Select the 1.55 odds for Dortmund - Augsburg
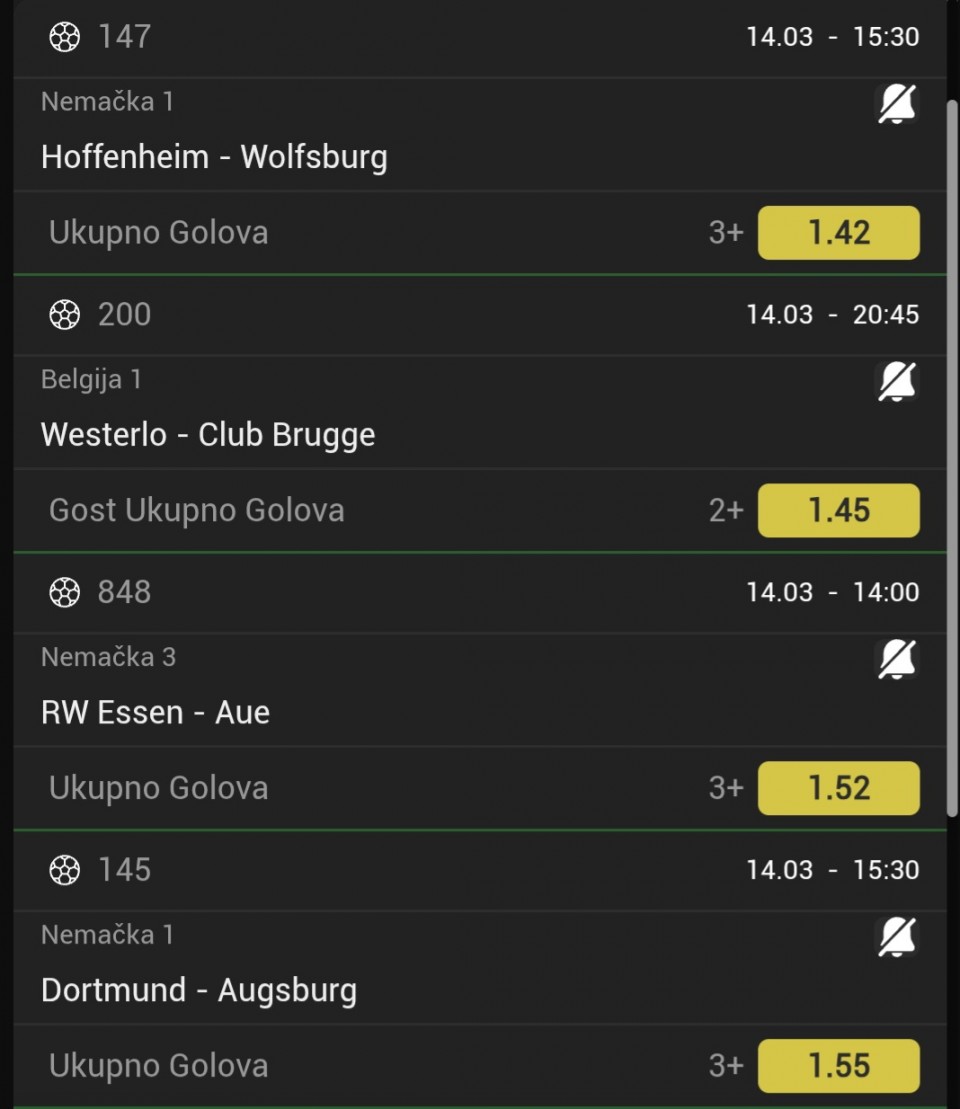Image resolution: width=960 pixels, height=1109 pixels. click(x=838, y=1065)
